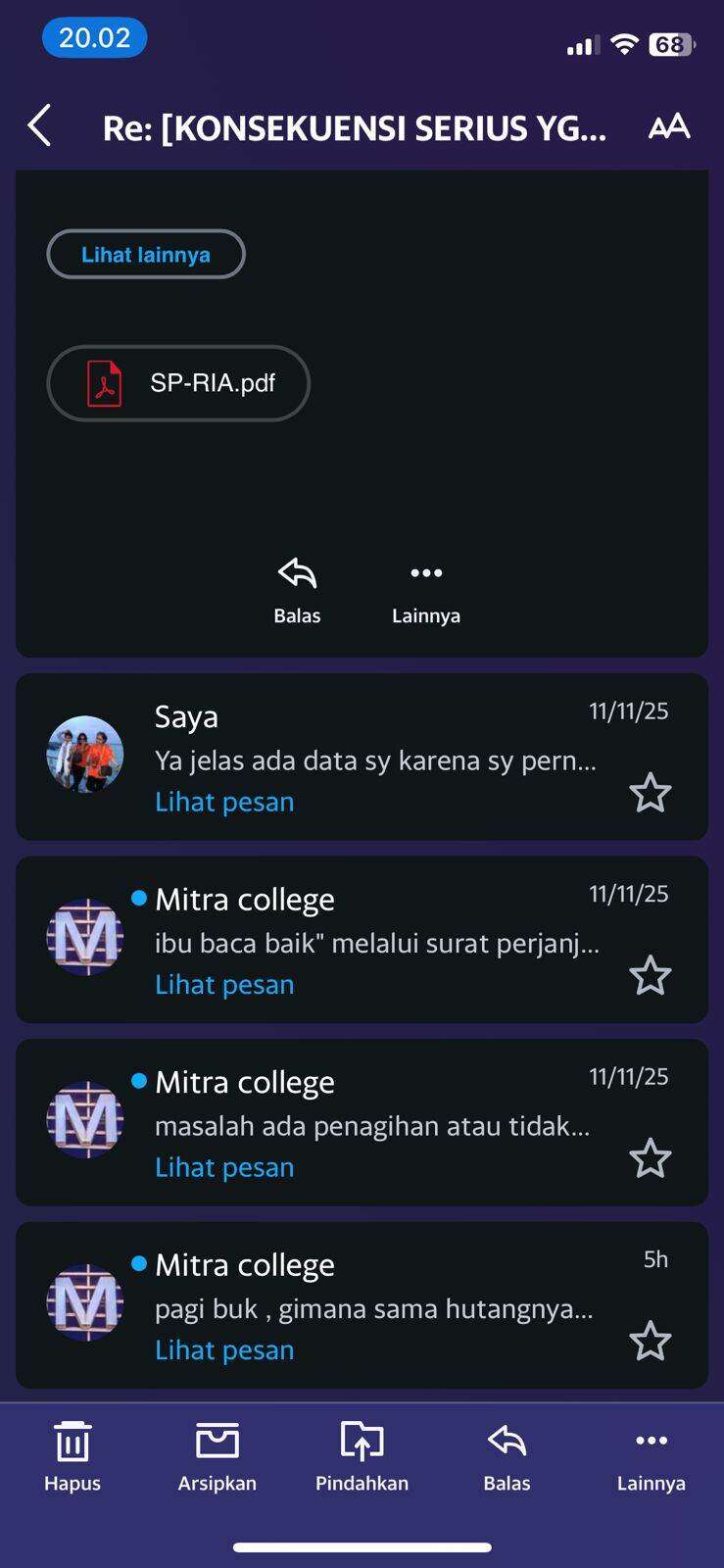Star the message from Saya
This screenshot has width=724, height=1568.
click(x=652, y=793)
